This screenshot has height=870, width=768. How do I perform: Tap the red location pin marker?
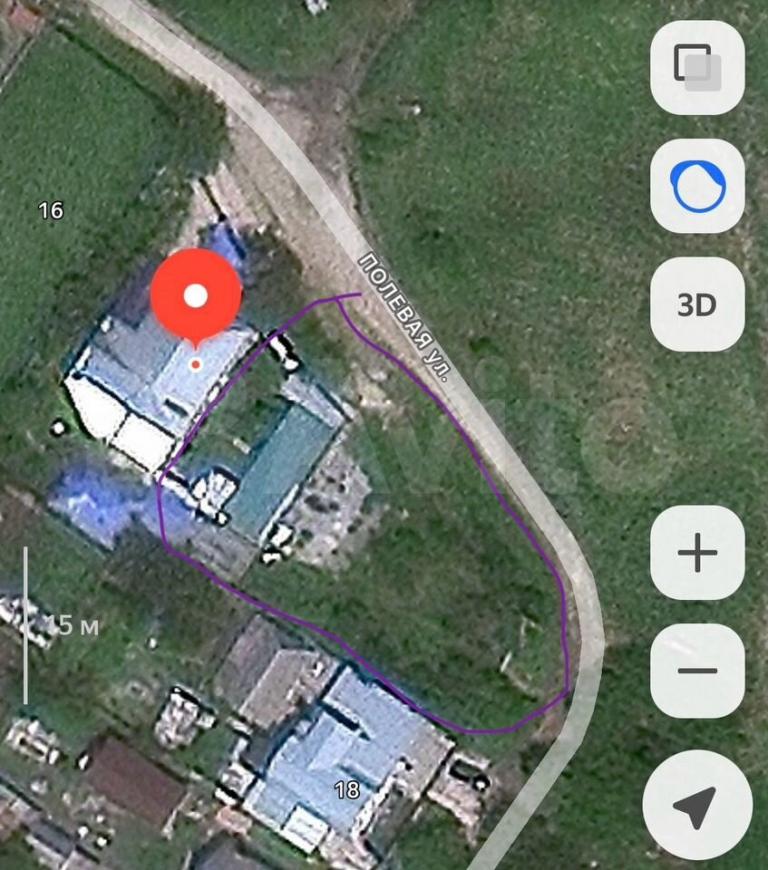click(196, 296)
